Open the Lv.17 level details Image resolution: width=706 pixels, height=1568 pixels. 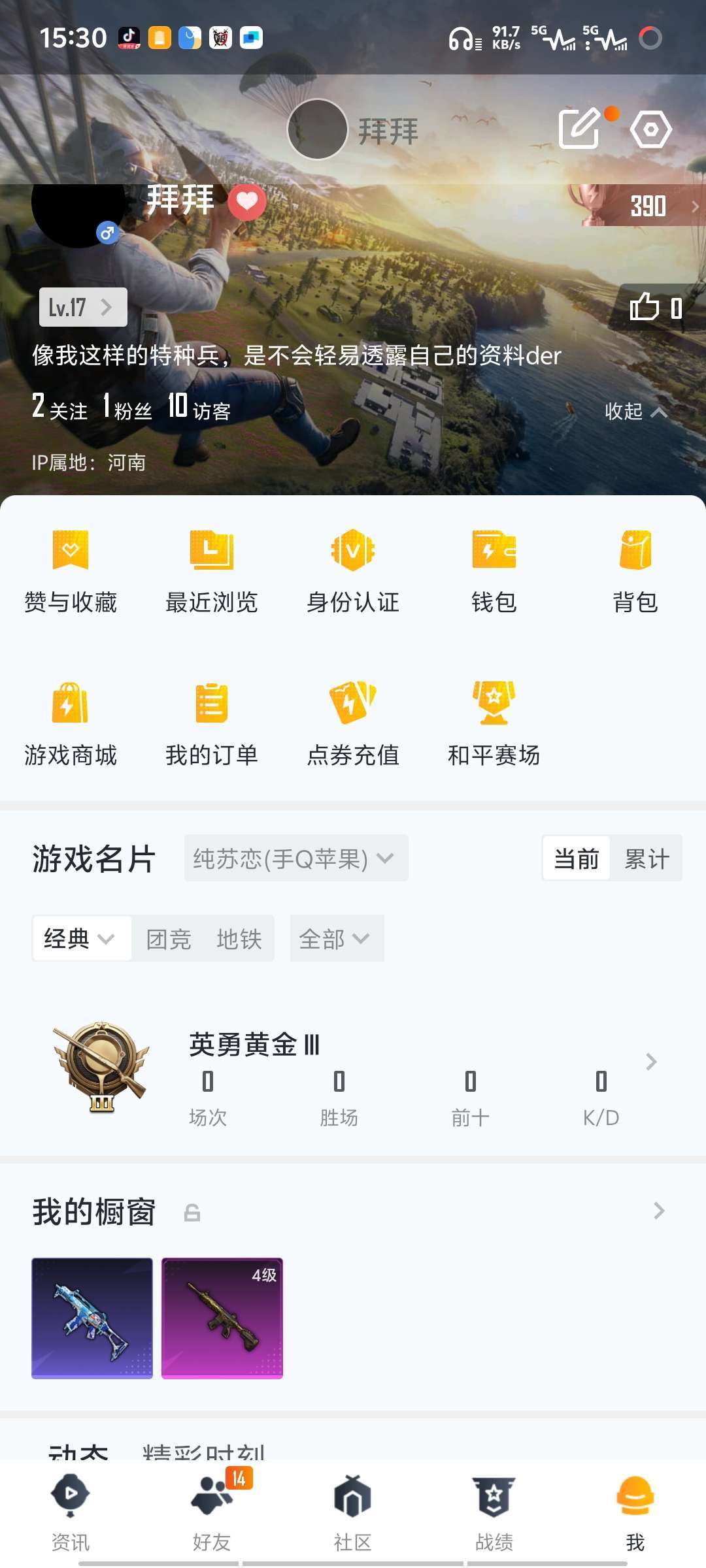[83, 307]
